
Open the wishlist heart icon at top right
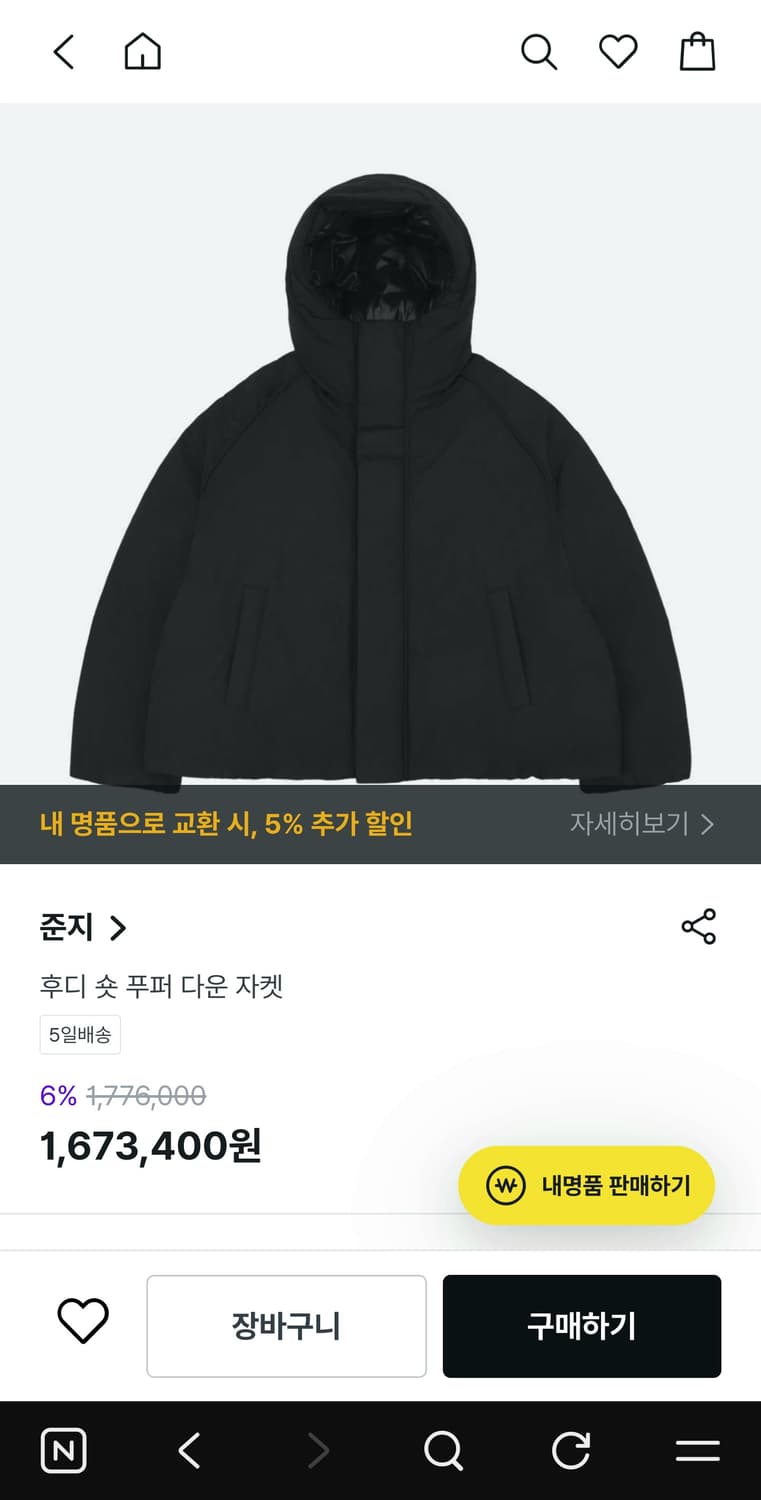[617, 52]
